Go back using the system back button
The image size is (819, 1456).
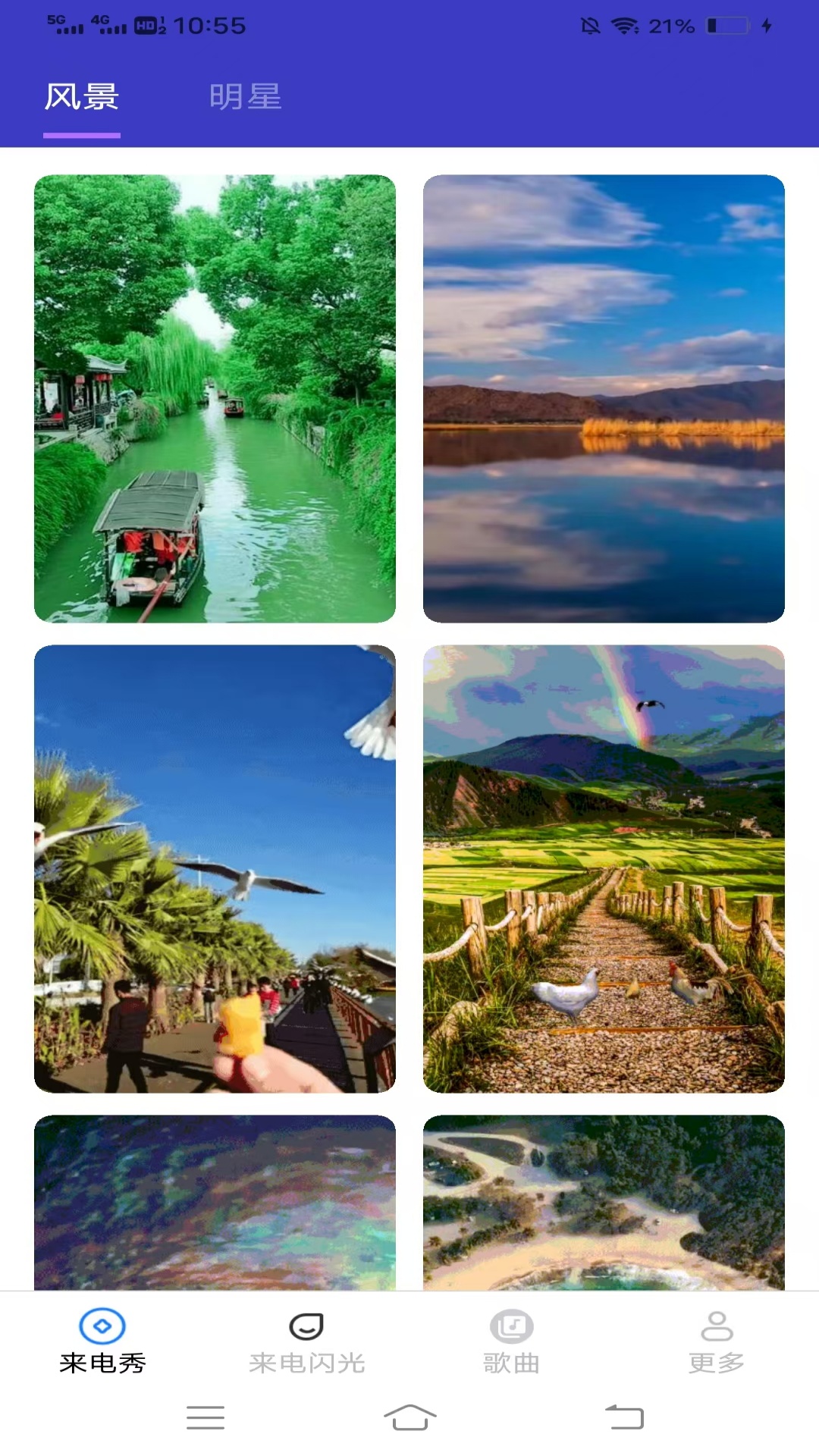(x=624, y=1417)
